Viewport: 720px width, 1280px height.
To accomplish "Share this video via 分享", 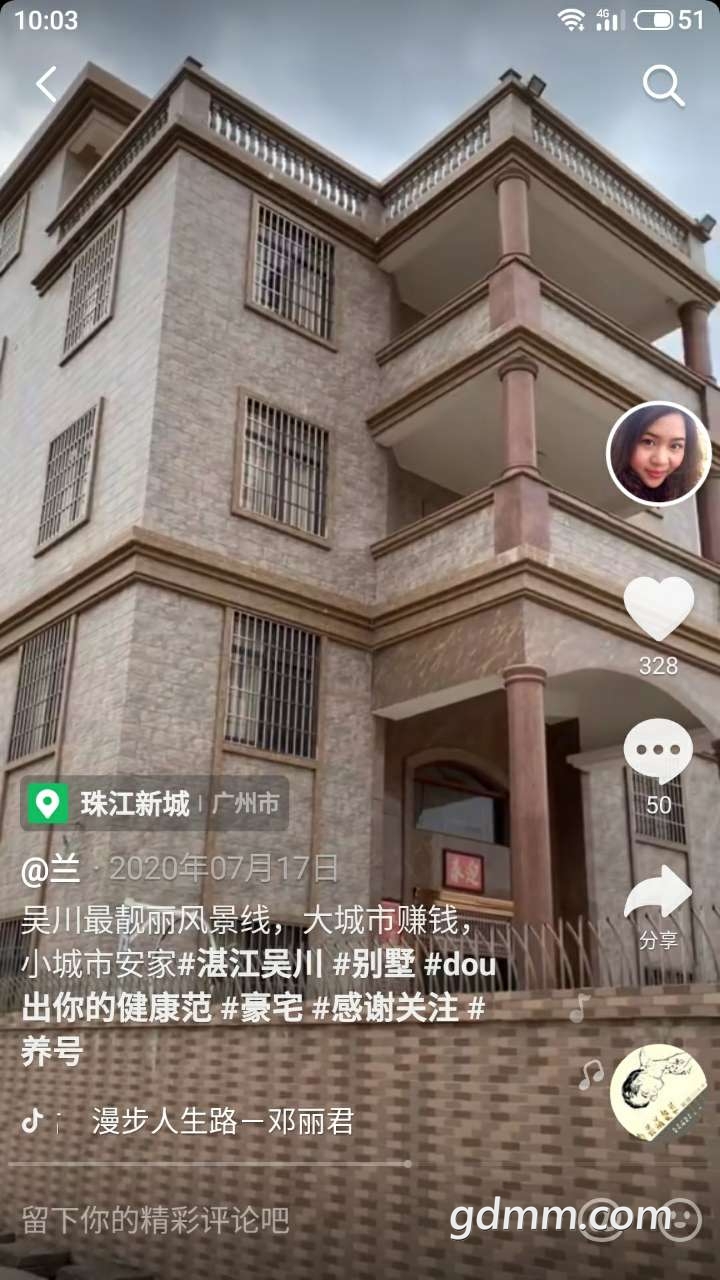I will 658,896.
